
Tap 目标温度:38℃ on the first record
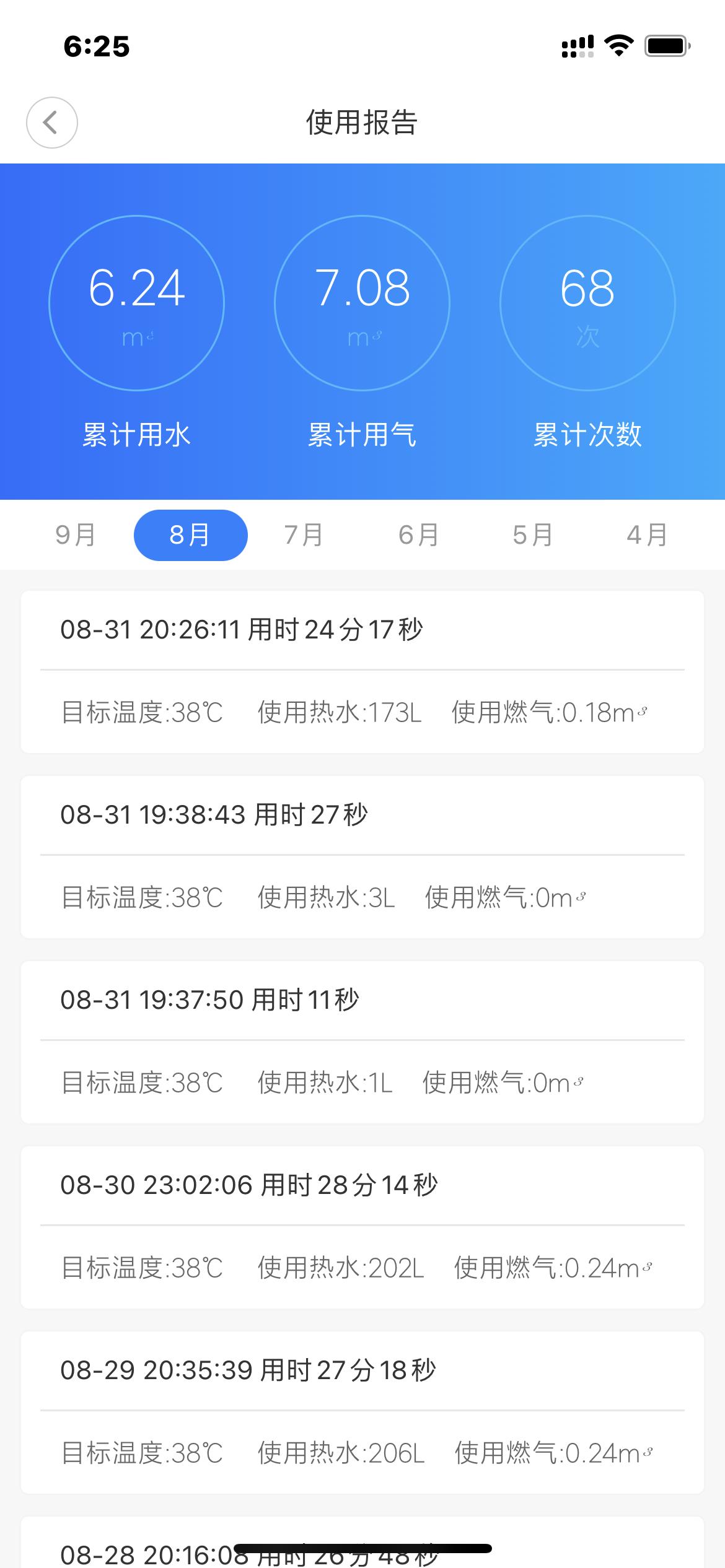coord(142,713)
